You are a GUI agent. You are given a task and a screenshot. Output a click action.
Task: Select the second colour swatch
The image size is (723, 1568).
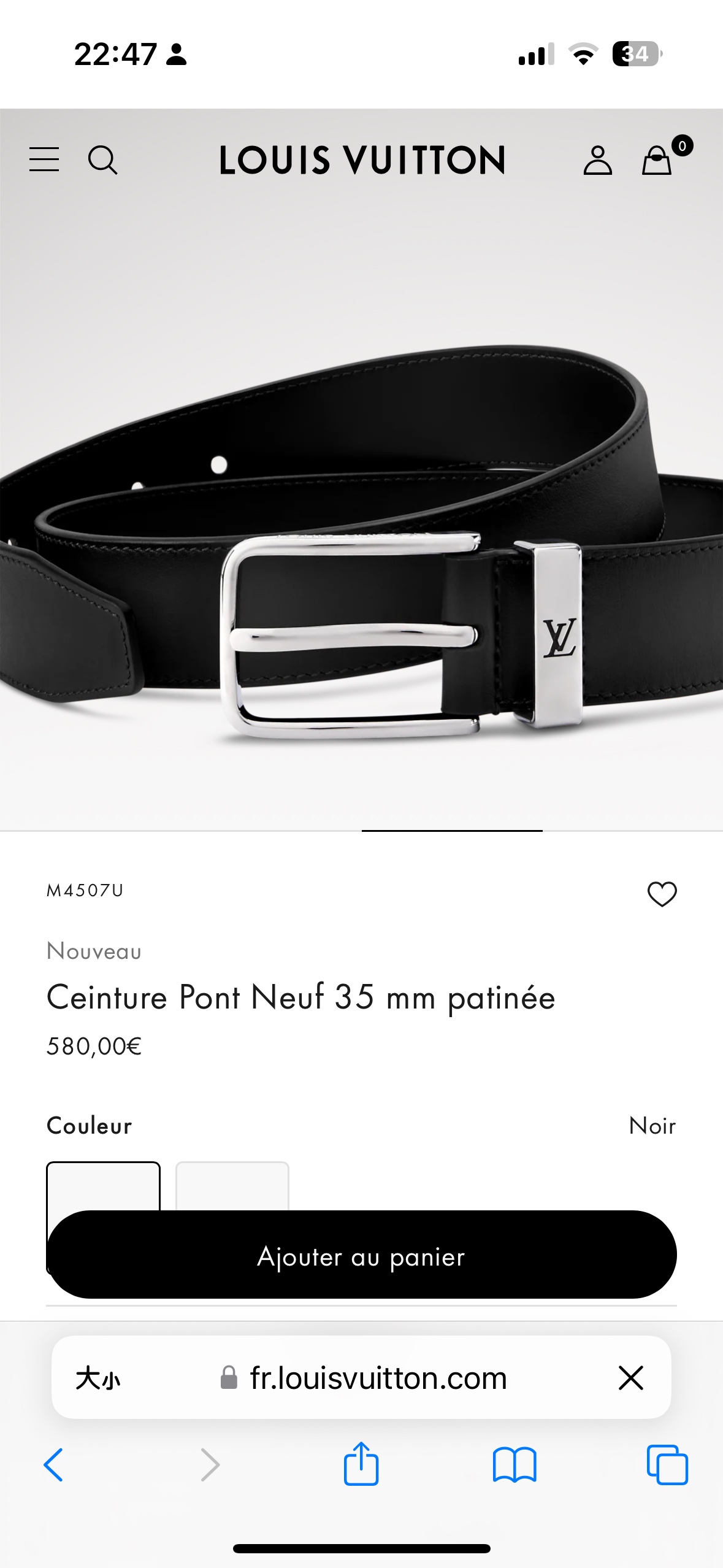coord(232,1185)
